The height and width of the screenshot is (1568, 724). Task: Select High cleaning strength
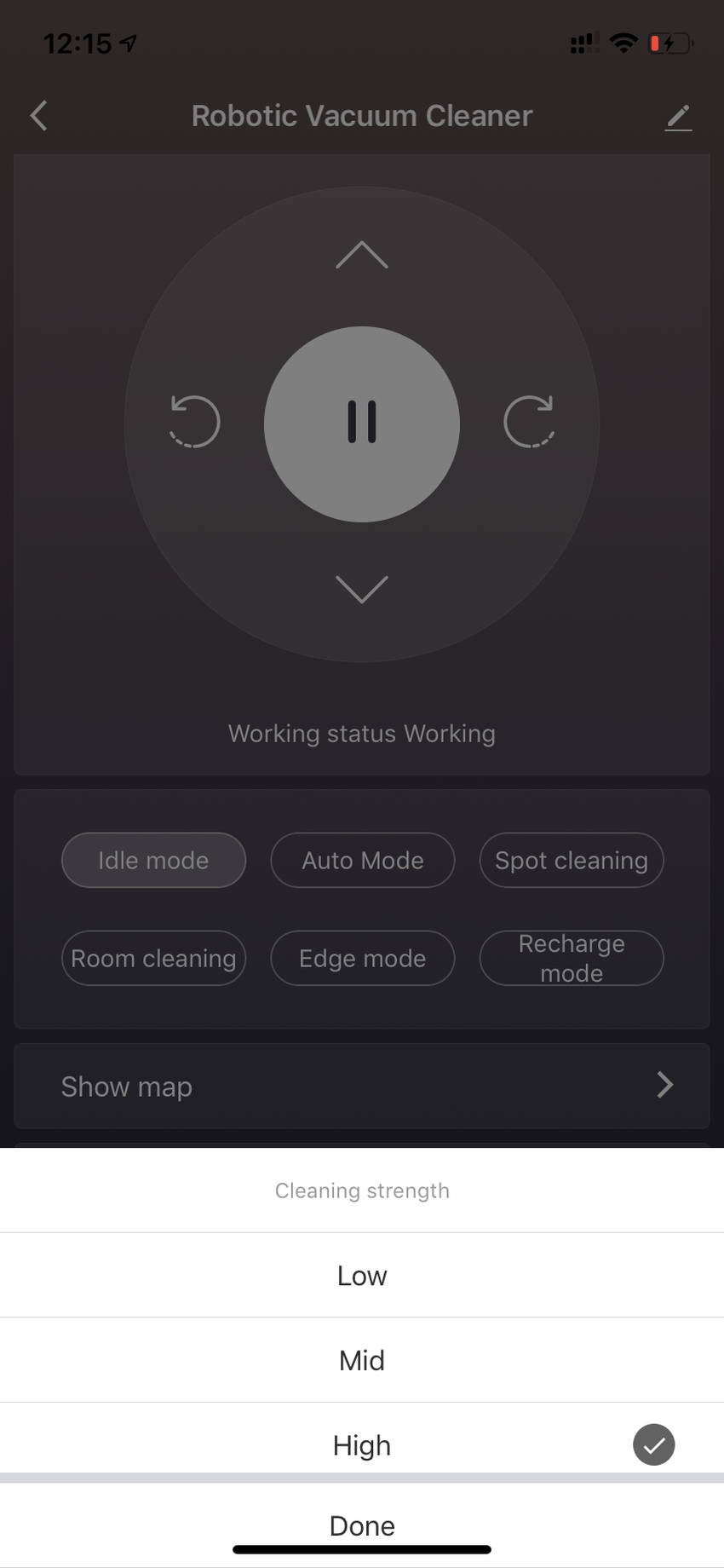pyautogui.click(x=362, y=1444)
